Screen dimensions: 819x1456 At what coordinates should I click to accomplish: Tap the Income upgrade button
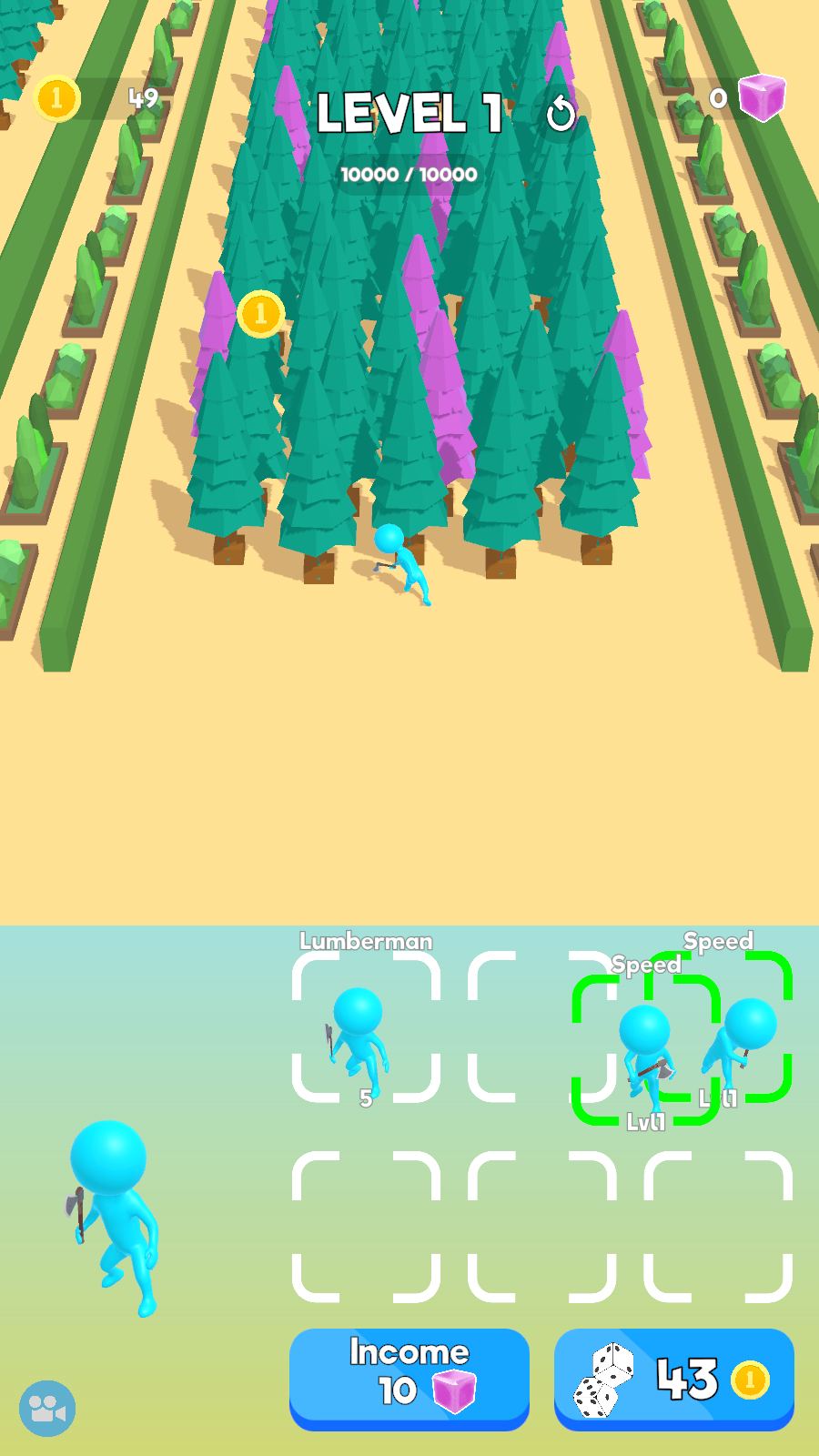point(409,1377)
